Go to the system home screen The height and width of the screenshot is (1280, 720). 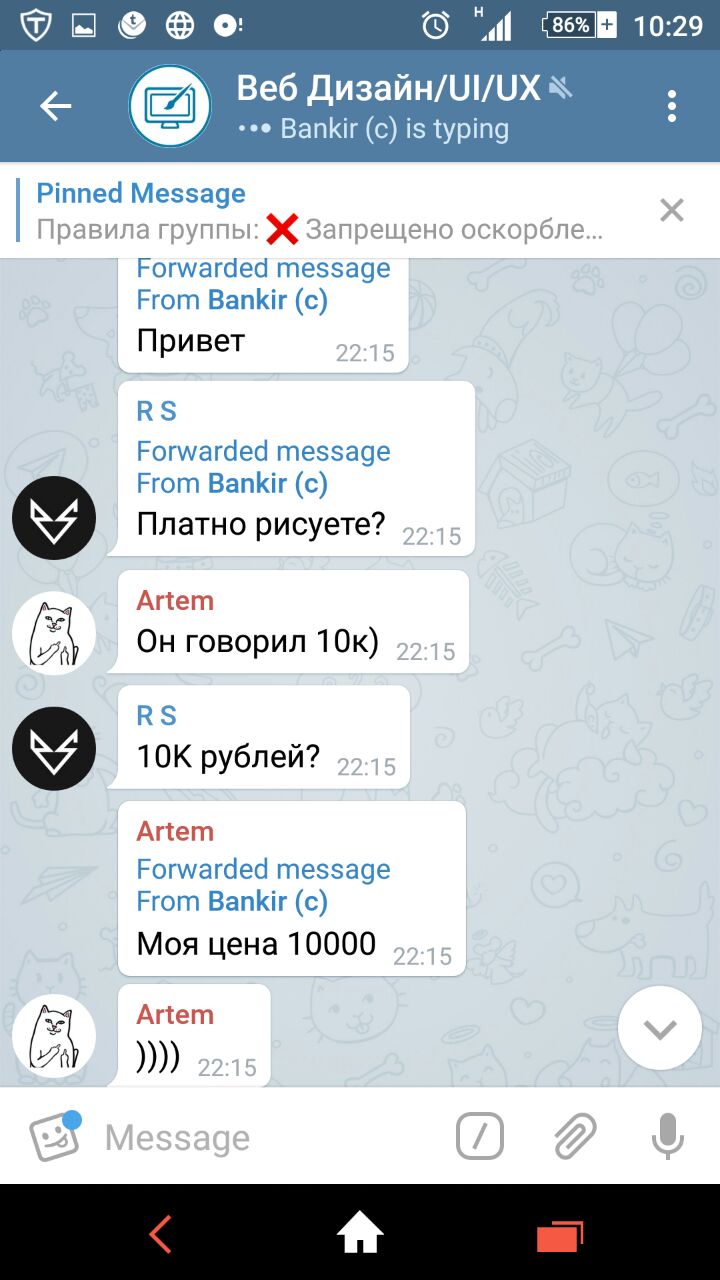(x=360, y=1234)
